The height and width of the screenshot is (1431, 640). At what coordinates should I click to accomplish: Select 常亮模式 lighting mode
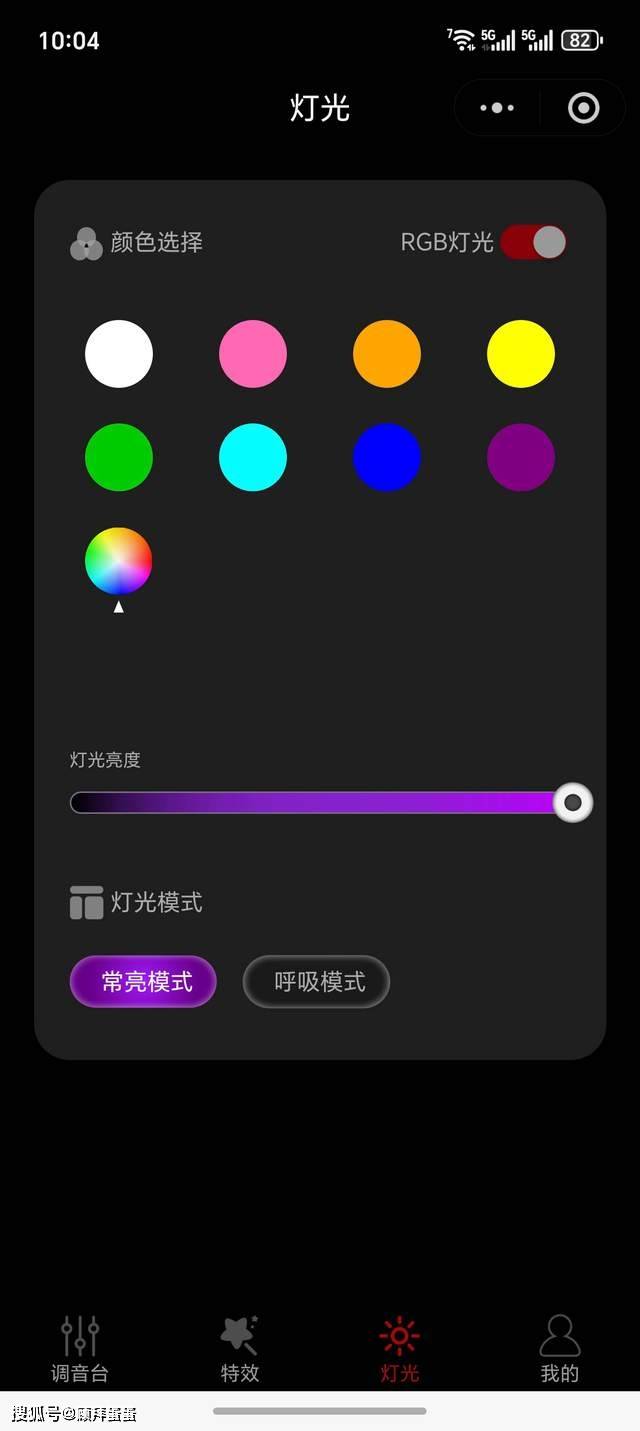coord(143,982)
